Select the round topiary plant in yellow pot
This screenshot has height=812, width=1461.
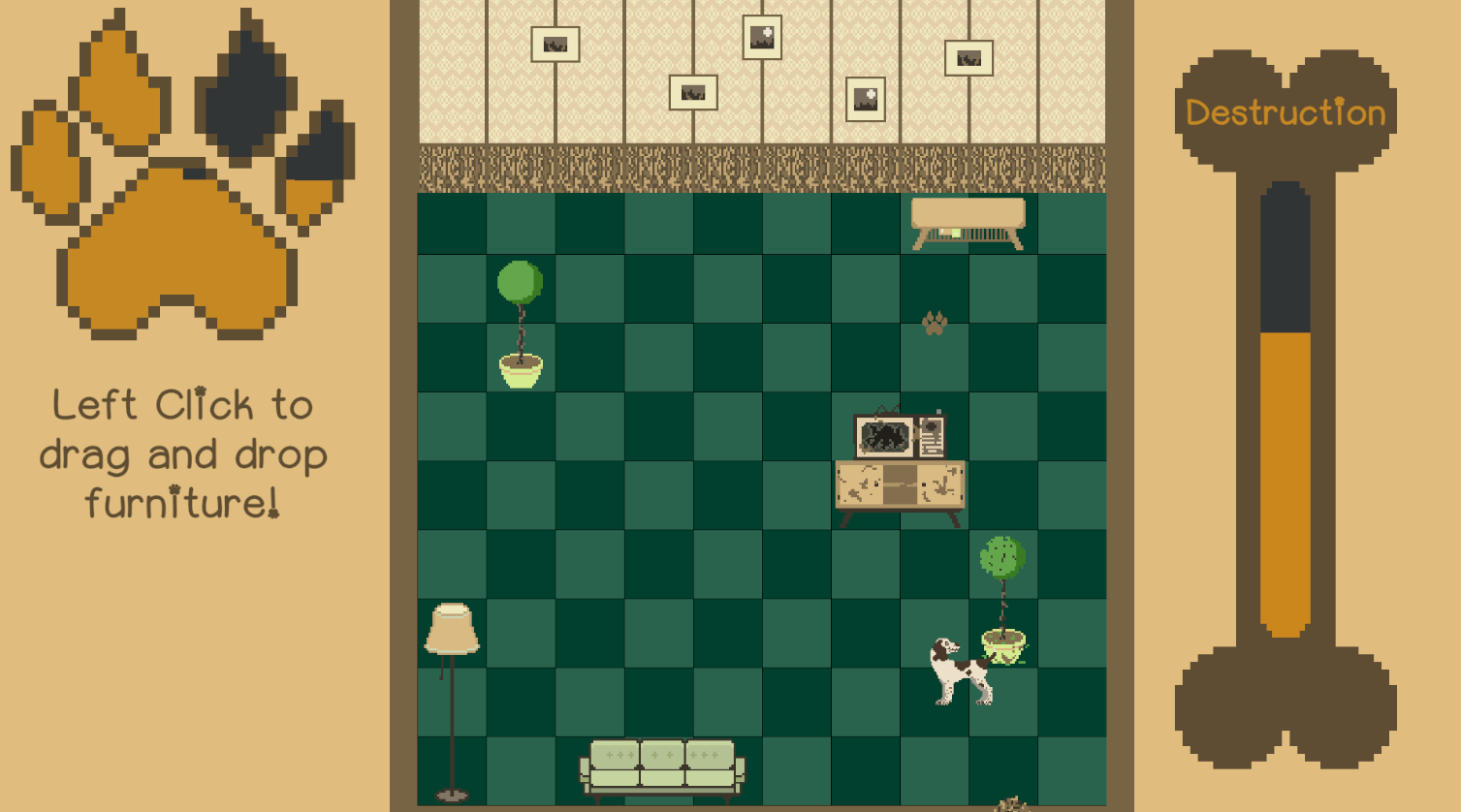(x=521, y=325)
